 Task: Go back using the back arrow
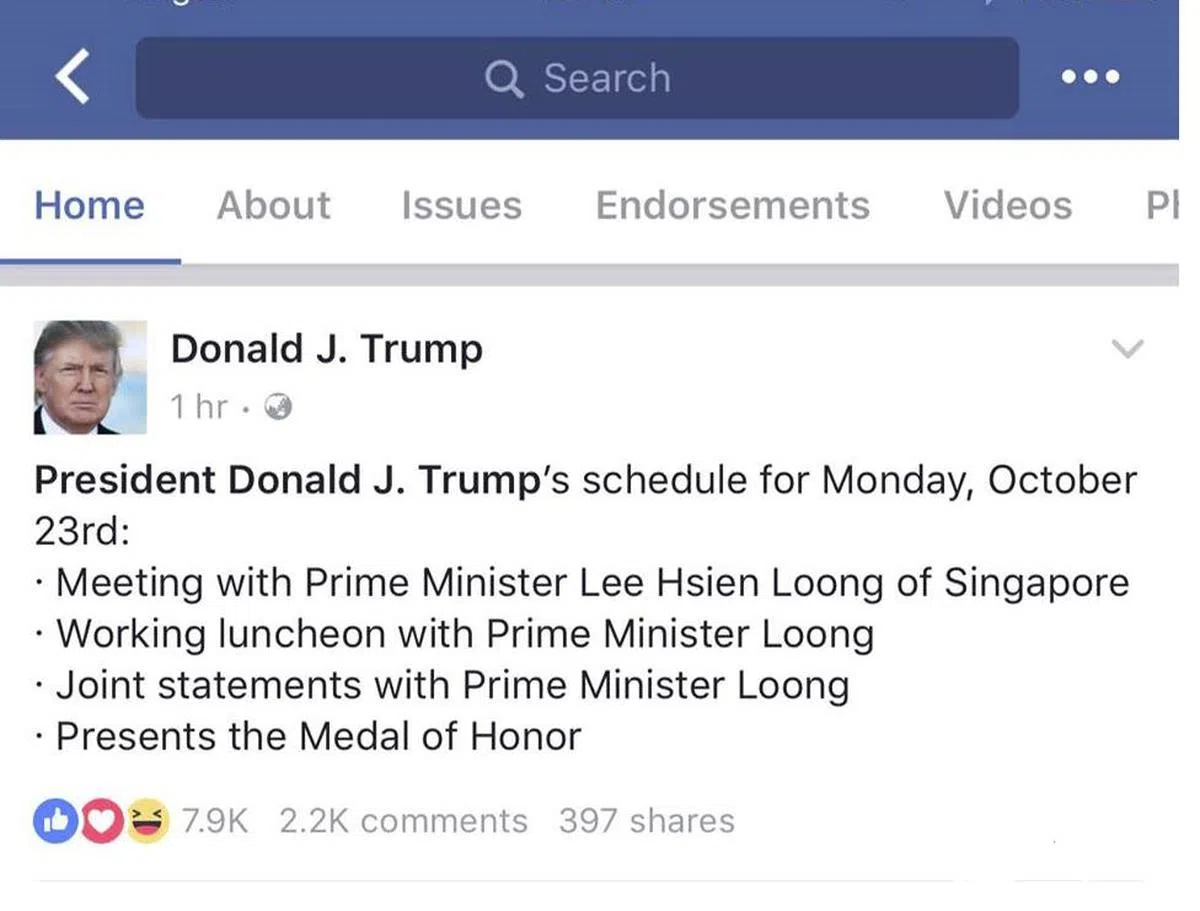coord(72,78)
